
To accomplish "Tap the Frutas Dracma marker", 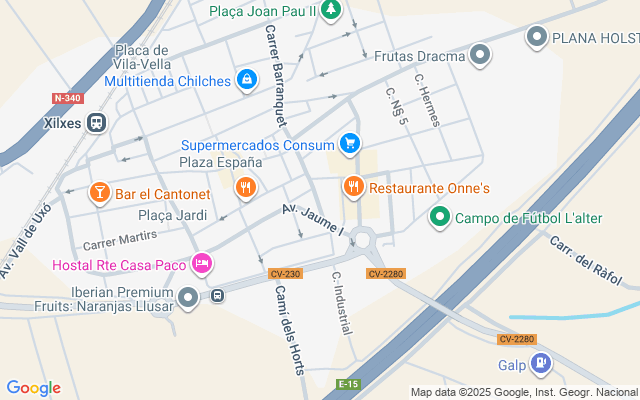I will [x=481, y=55].
